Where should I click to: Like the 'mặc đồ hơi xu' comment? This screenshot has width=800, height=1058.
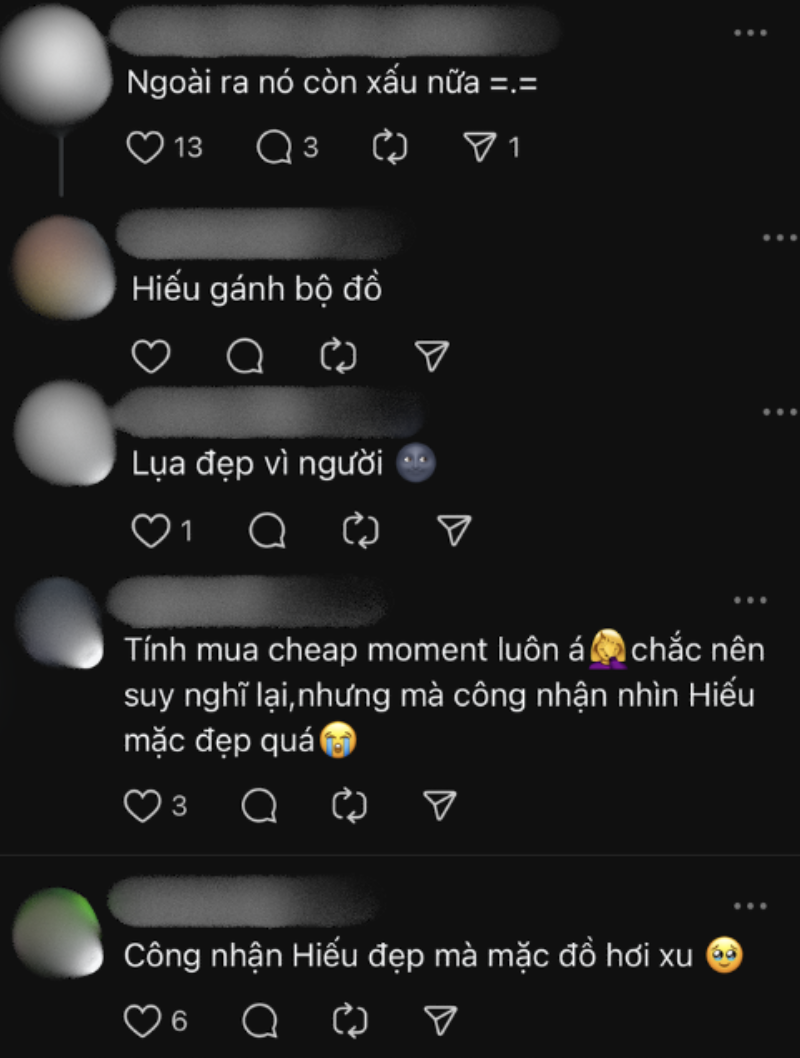[143, 1020]
